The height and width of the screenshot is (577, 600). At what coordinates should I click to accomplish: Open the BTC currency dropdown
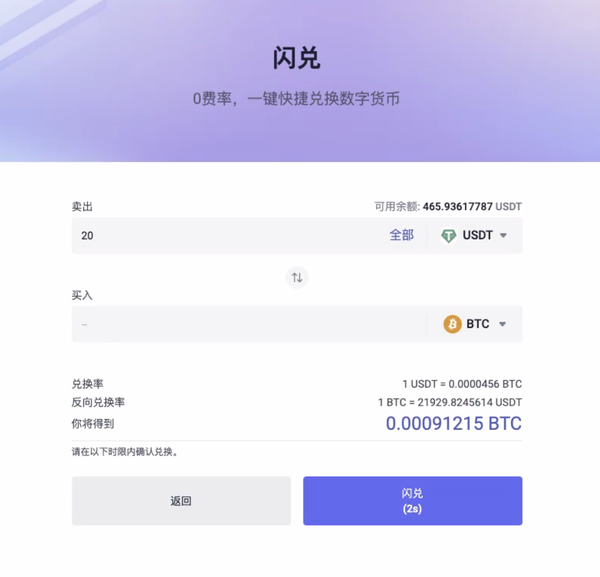pyautogui.click(x=476, y=324)
